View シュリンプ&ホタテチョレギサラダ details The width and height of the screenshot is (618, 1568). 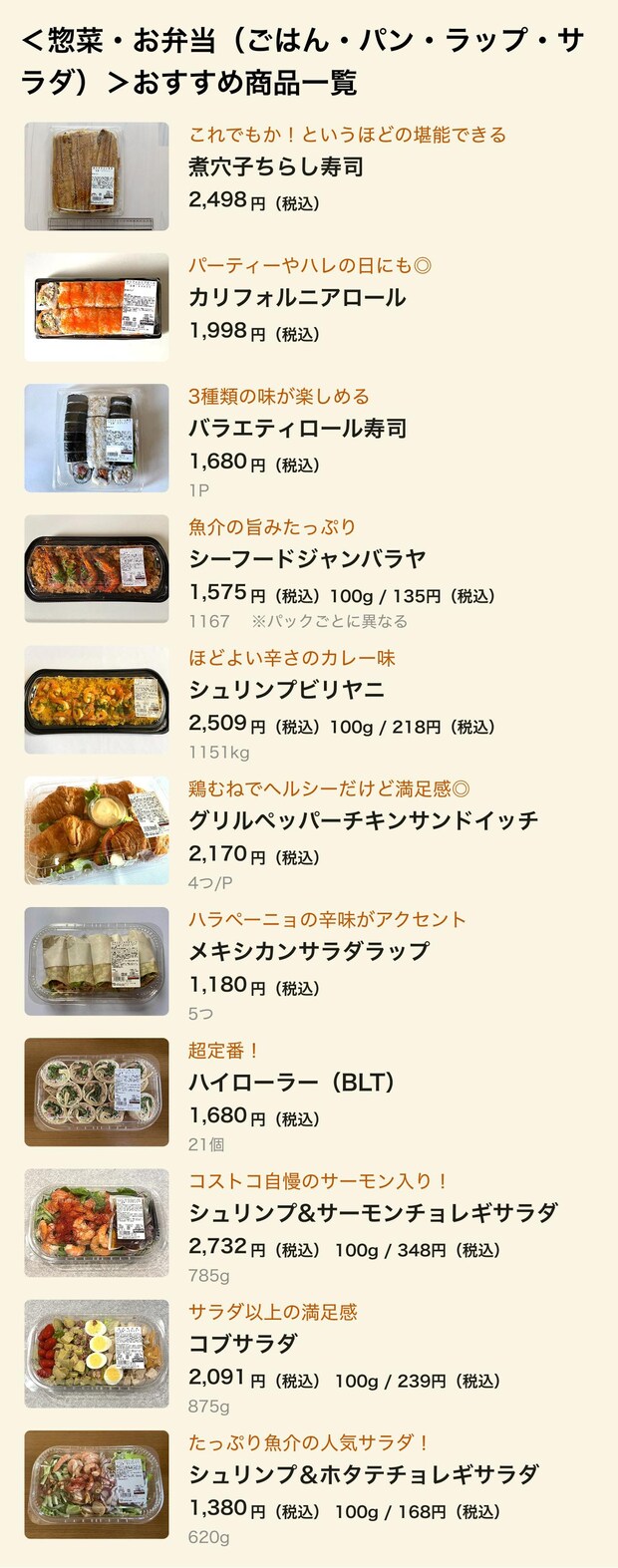363,1474
